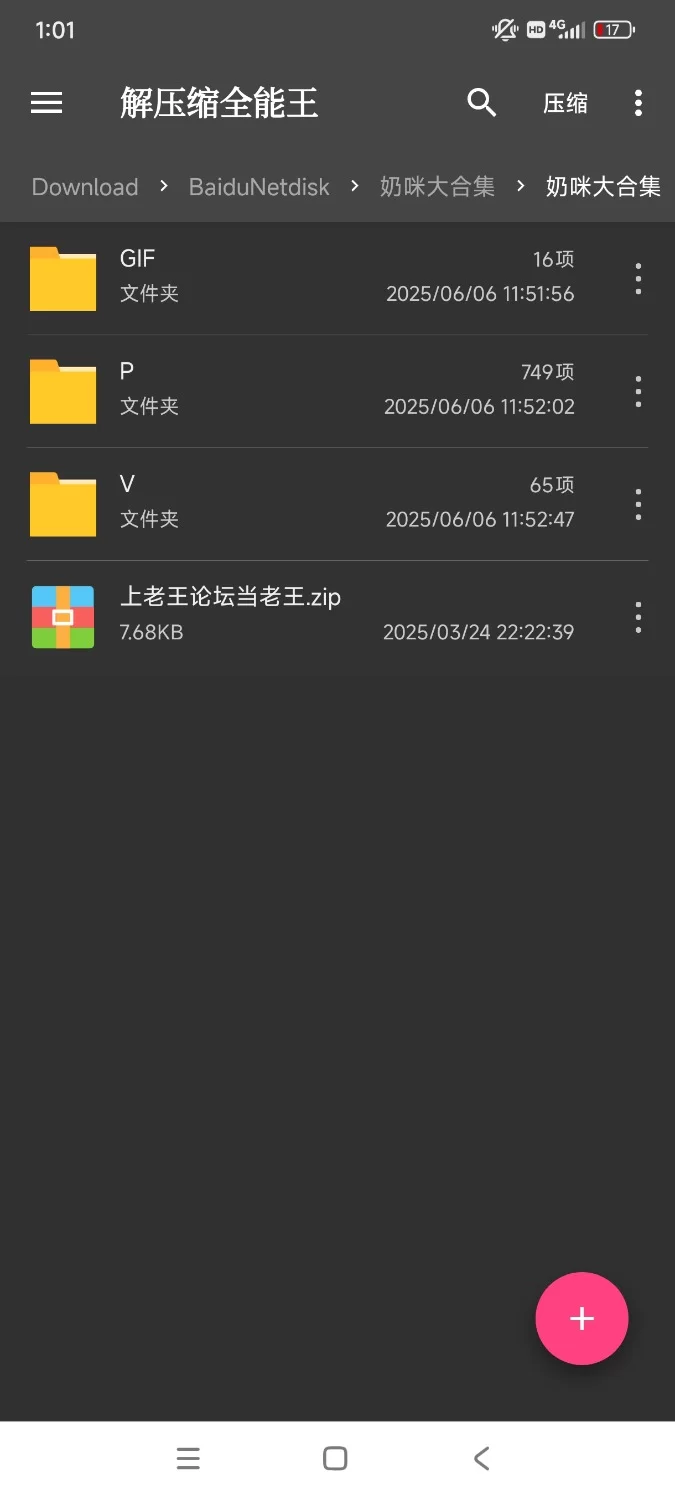Viewport: 675px width, 1500px height.
Task: Tap the search magnifier icon
Action: click(x=482, y=103)
